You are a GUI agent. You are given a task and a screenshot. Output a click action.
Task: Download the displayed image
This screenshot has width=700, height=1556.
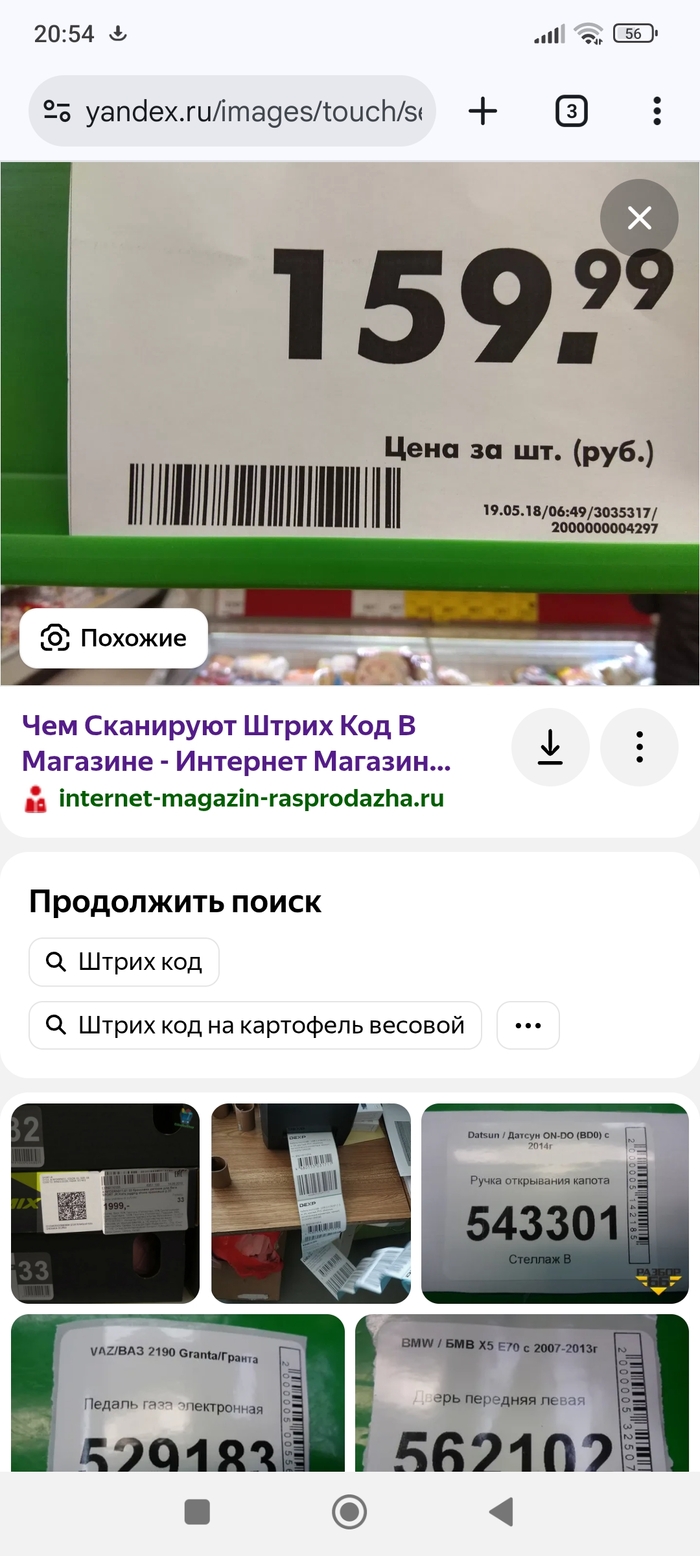click(550, 747)
